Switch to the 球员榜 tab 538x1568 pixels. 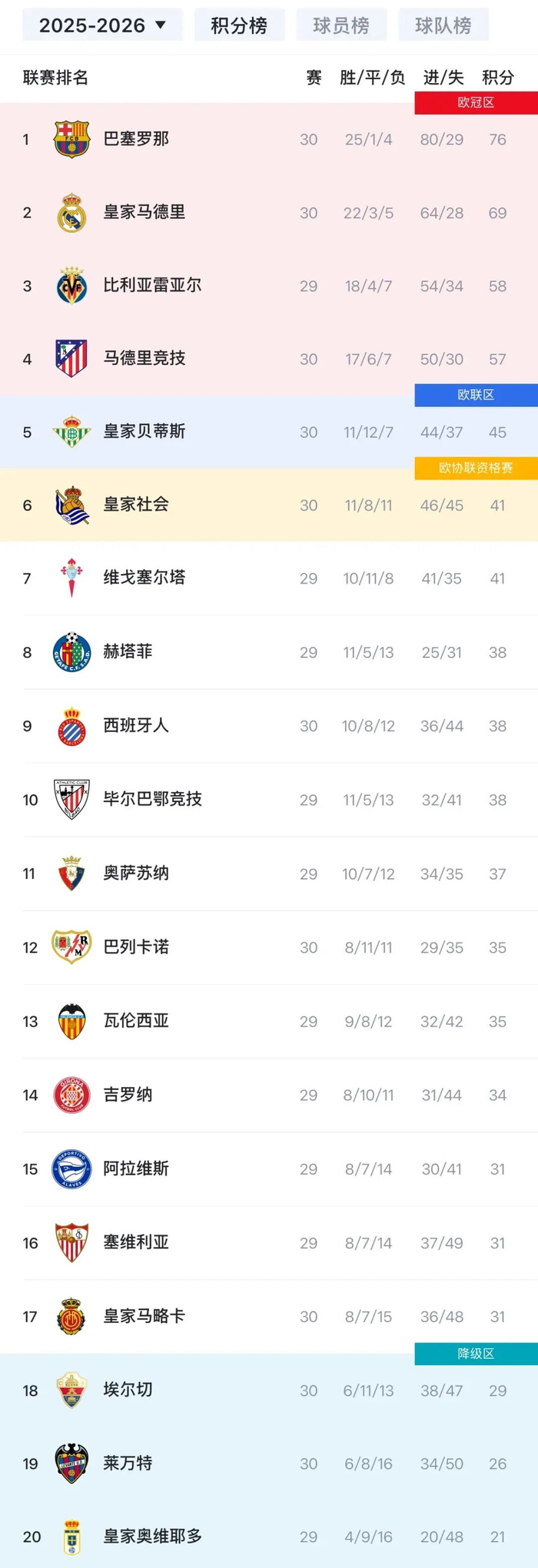click(x=340, y=25)
